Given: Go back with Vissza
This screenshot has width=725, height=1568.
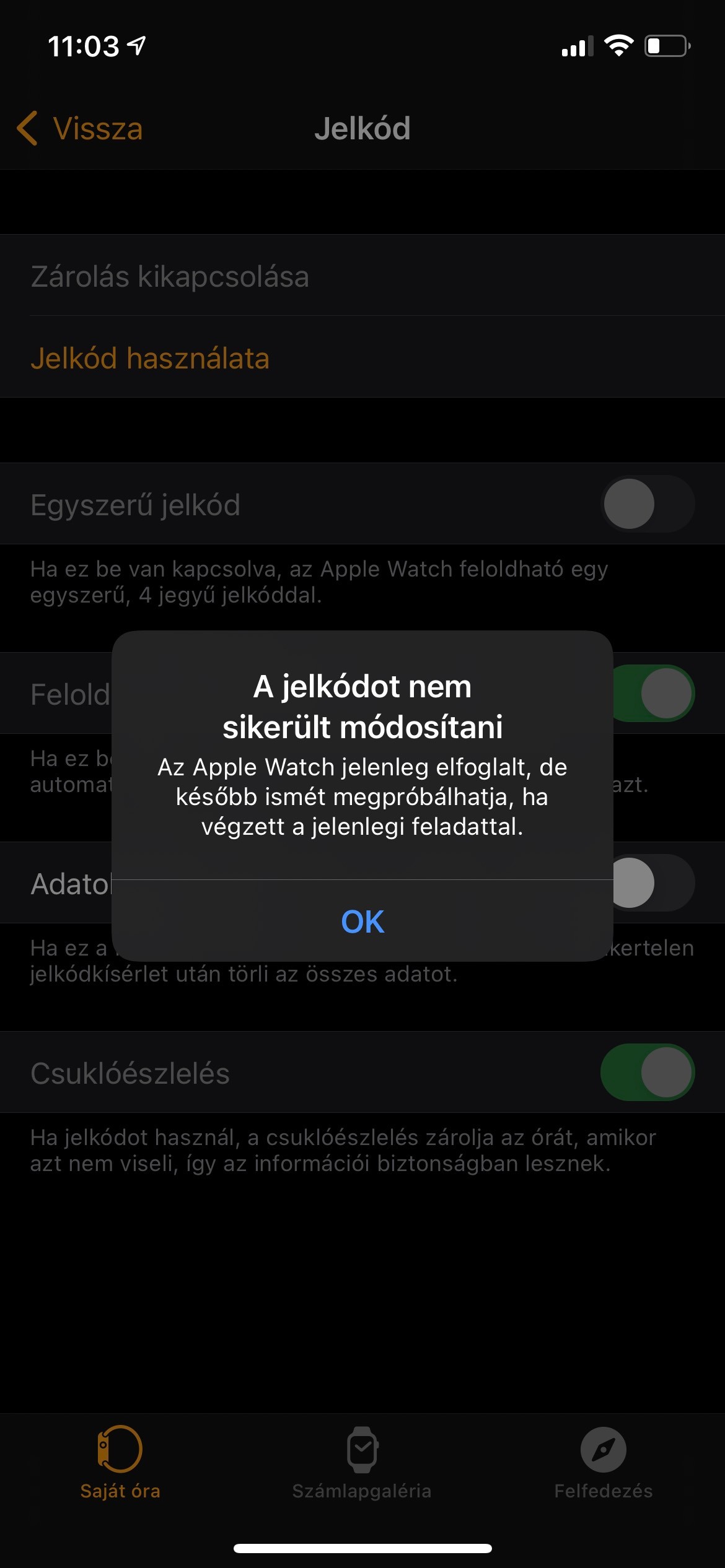Looking at the screenshot, I should coord(80,128).
